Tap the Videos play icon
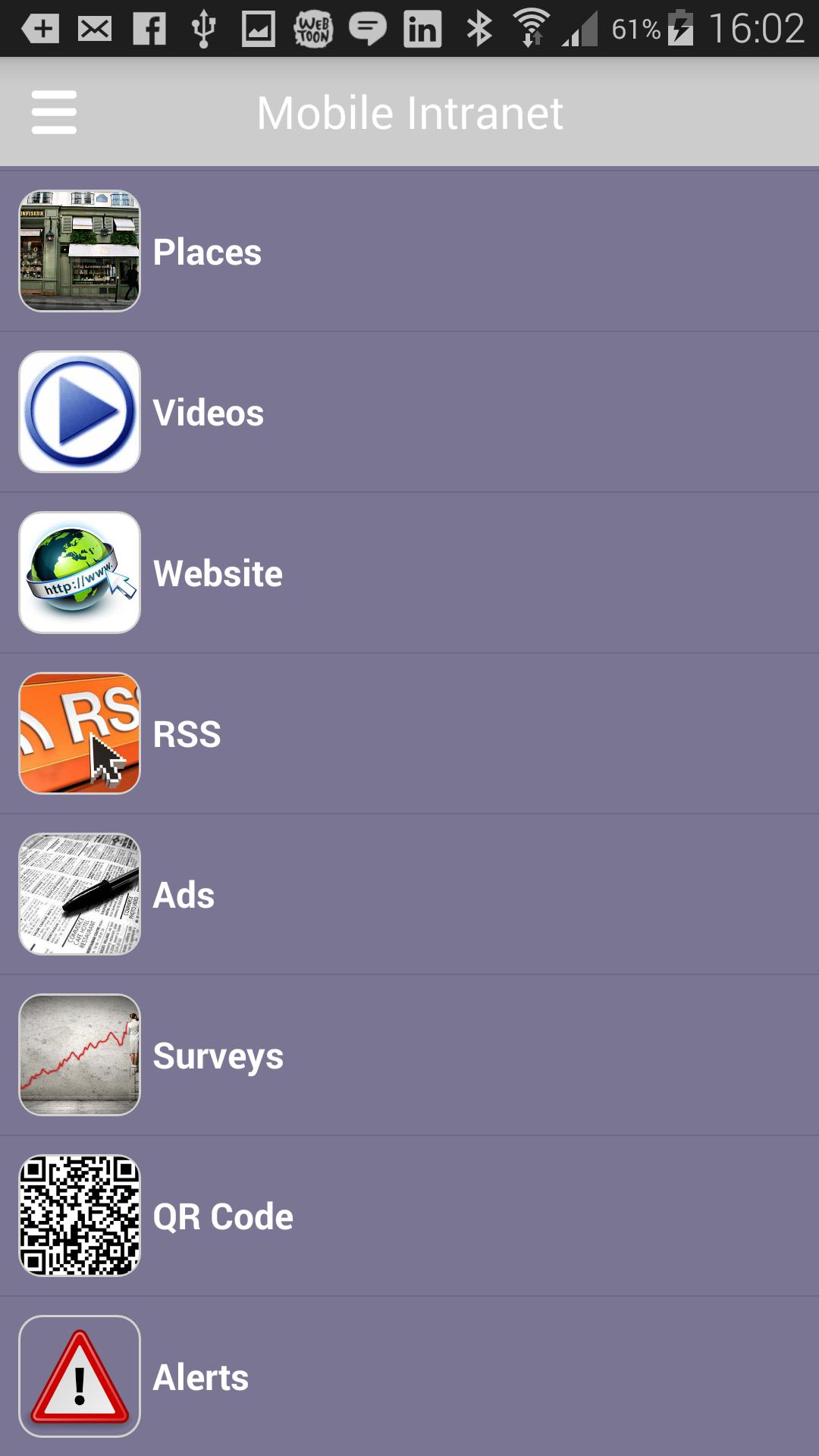Viewport: 819px width, 1456px height. pos(78,412)
